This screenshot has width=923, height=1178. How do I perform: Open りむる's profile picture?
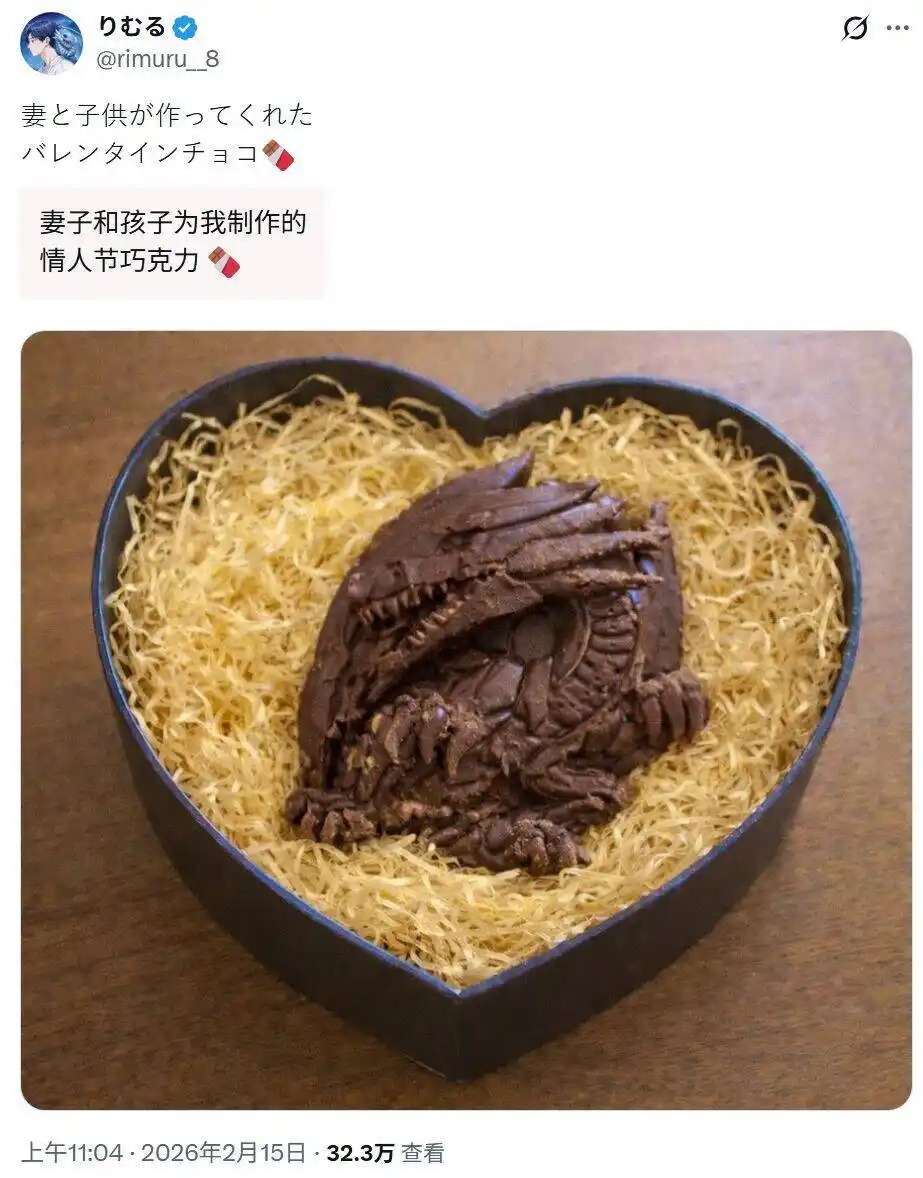point(51,43)
